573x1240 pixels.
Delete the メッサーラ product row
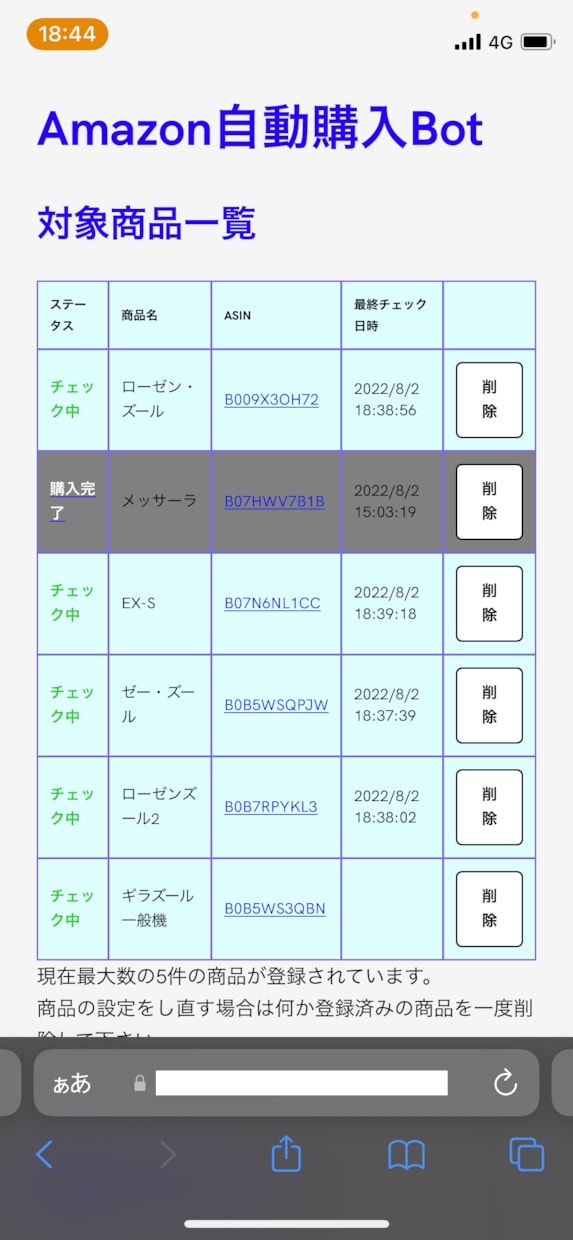pyautogui.click(x=489, y=502)
